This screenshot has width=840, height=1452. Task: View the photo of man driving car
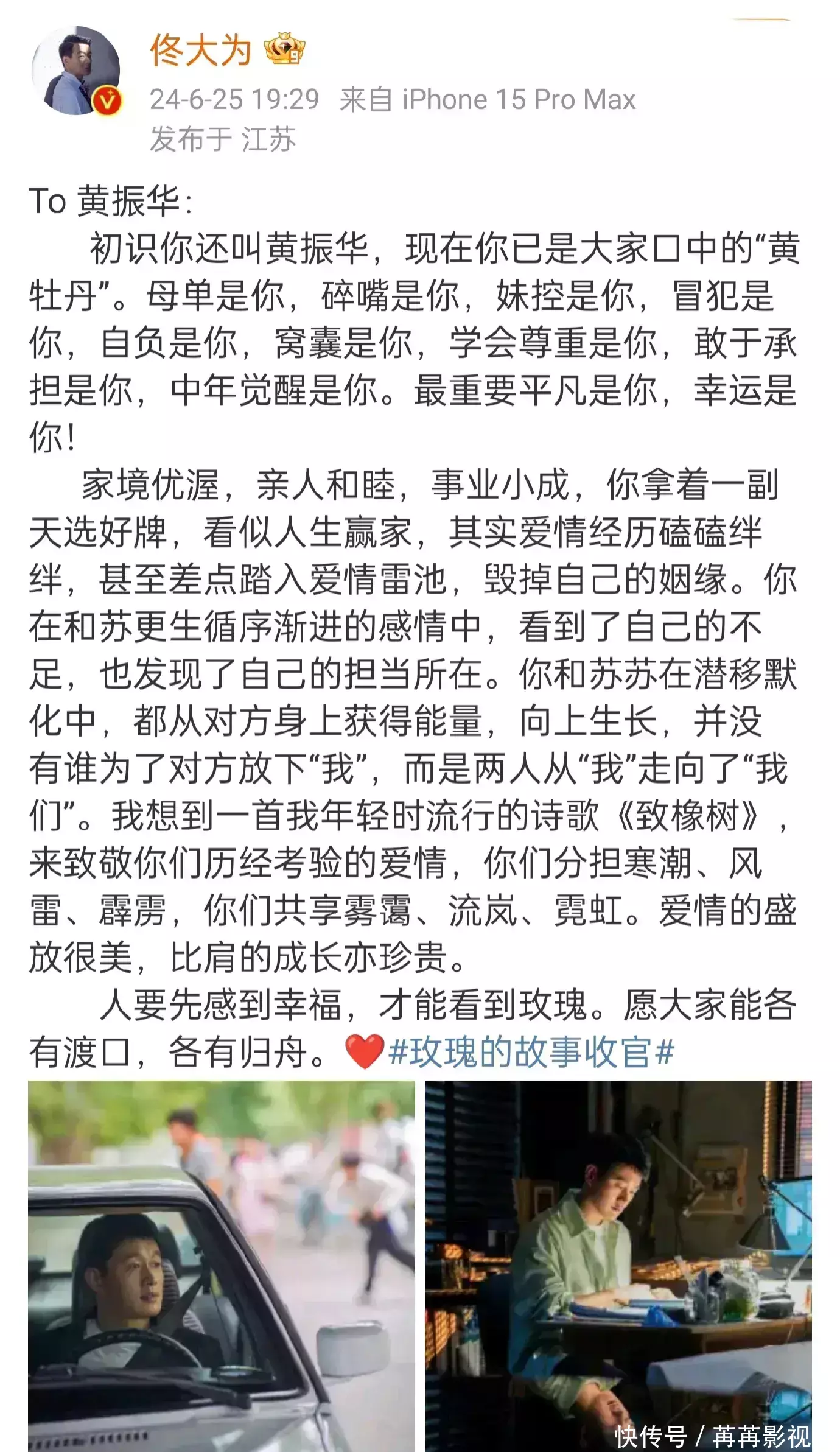point(222,1265)
